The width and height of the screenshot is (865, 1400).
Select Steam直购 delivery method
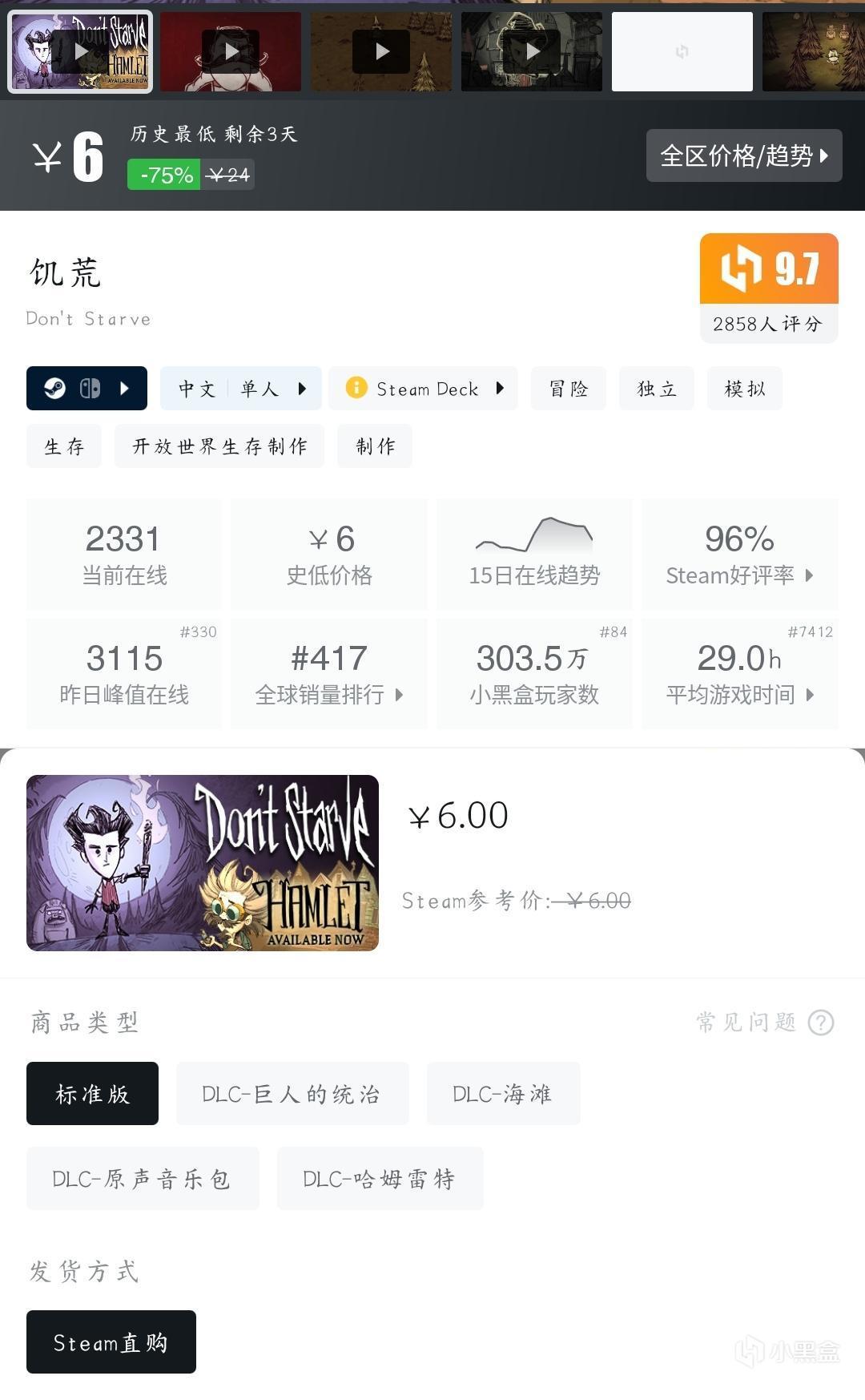click(x=111, y=1342)
